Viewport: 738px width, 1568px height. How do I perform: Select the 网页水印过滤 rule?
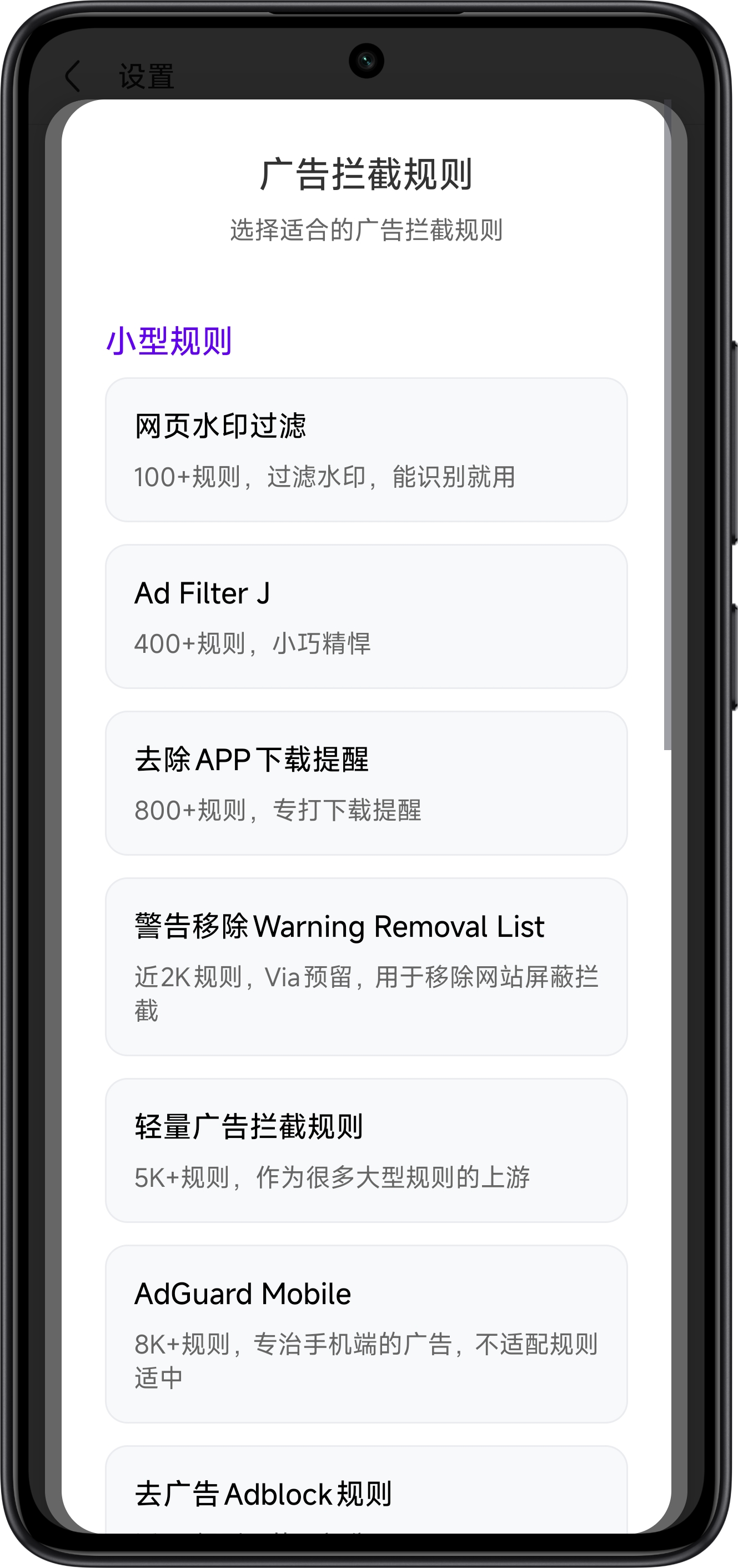click(x=365, y=450)
